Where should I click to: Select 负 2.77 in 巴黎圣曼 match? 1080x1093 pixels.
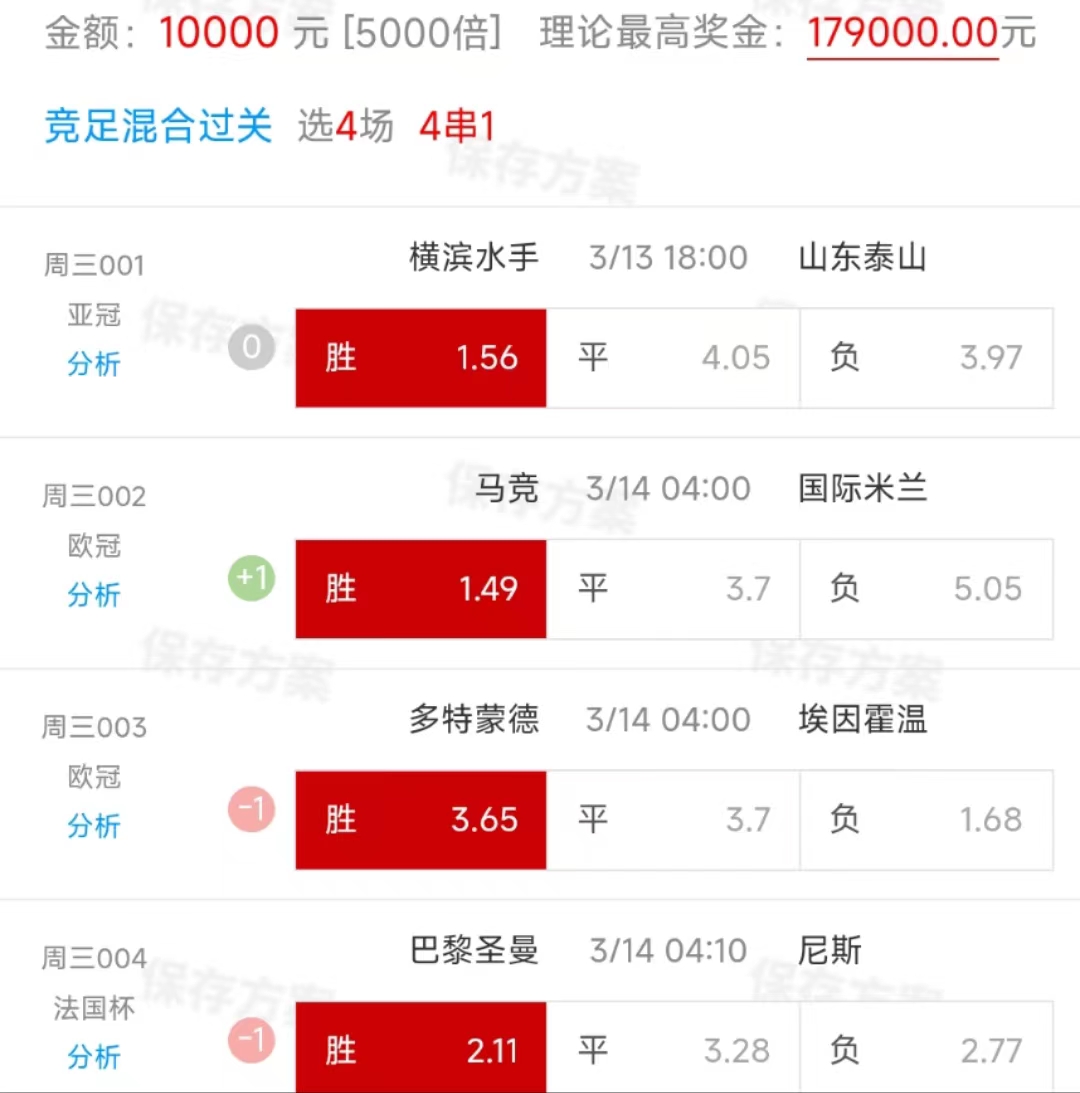(x=927, y=1048)
